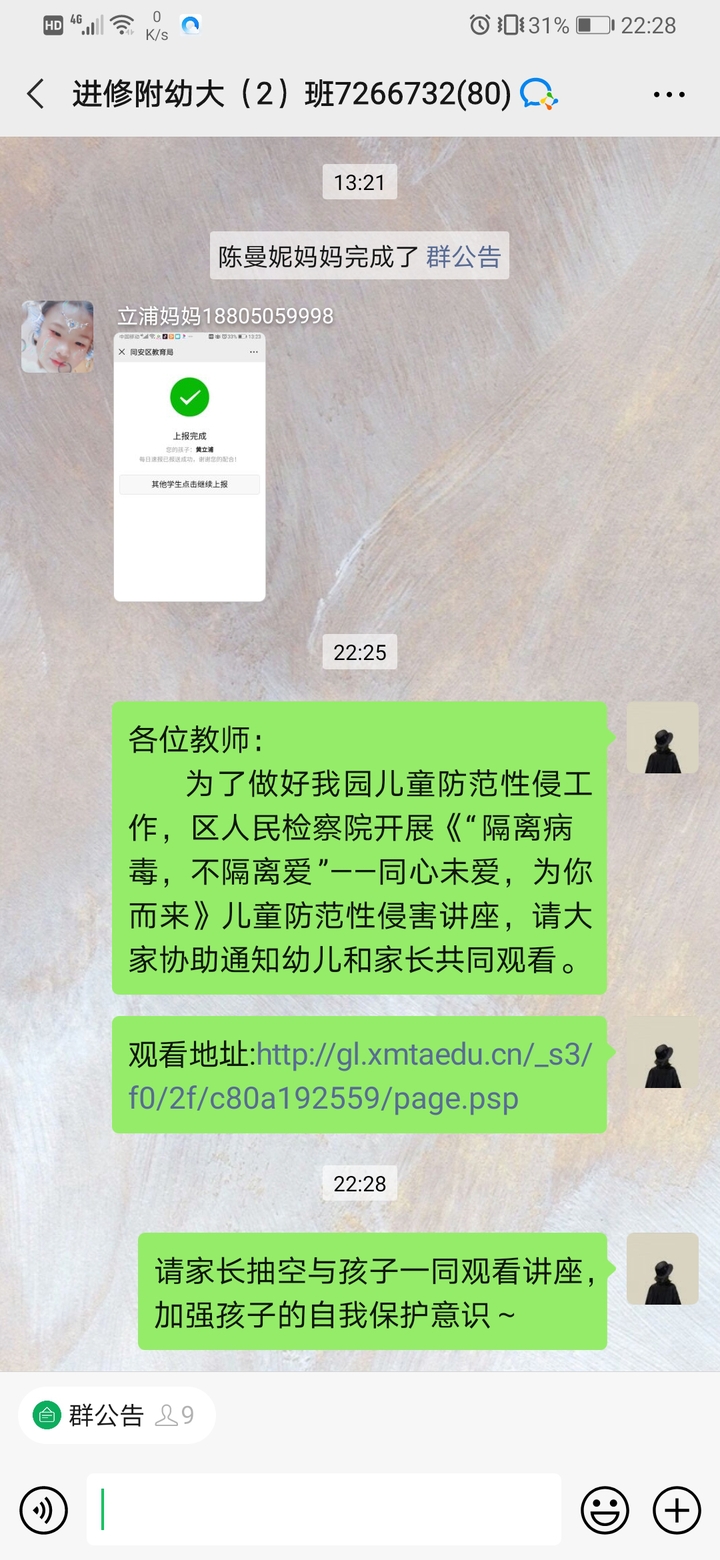Open the emoji sticker panel

pos(605,1509)
